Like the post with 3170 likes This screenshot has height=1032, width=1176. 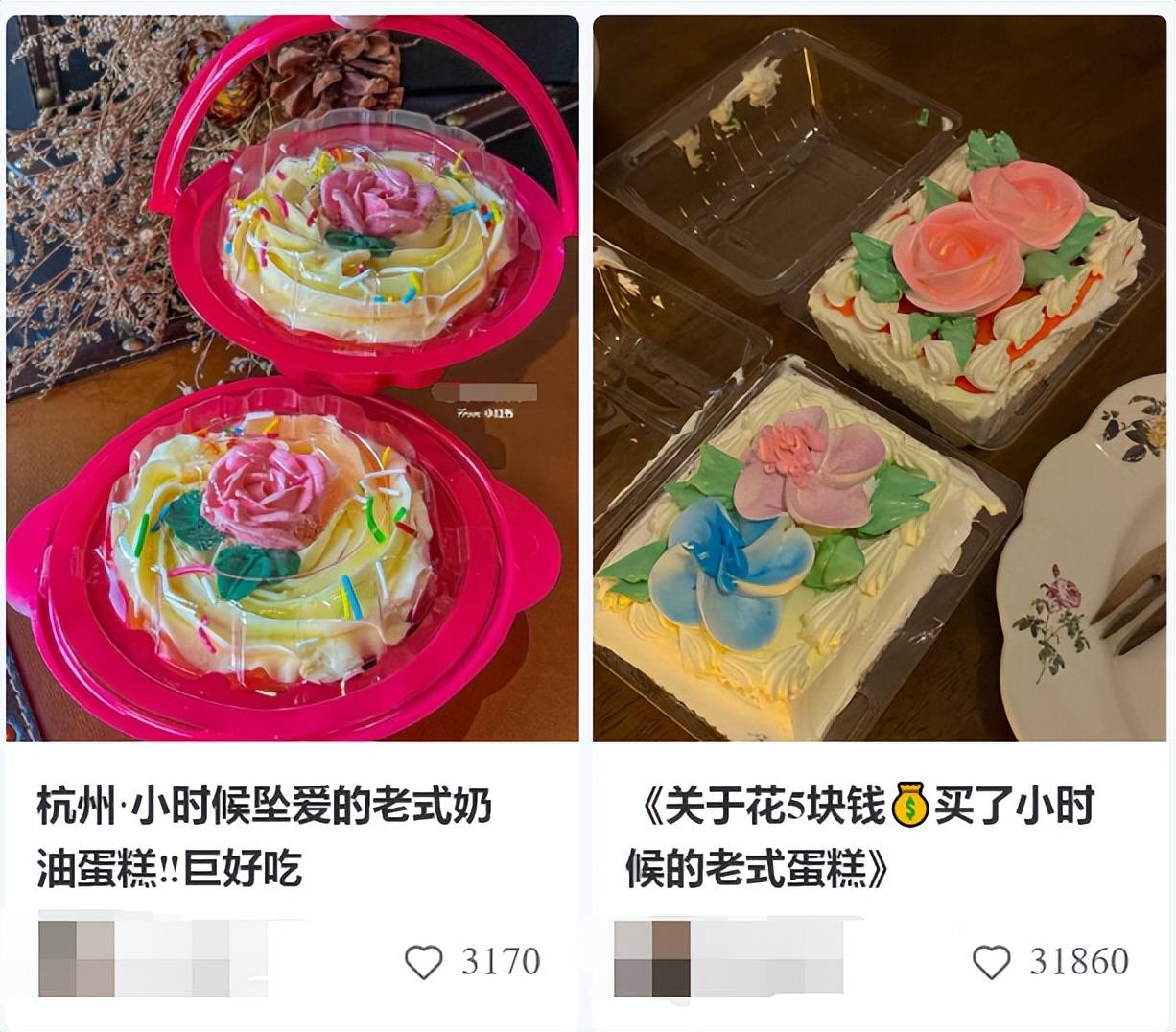click(x=423, y=962)
